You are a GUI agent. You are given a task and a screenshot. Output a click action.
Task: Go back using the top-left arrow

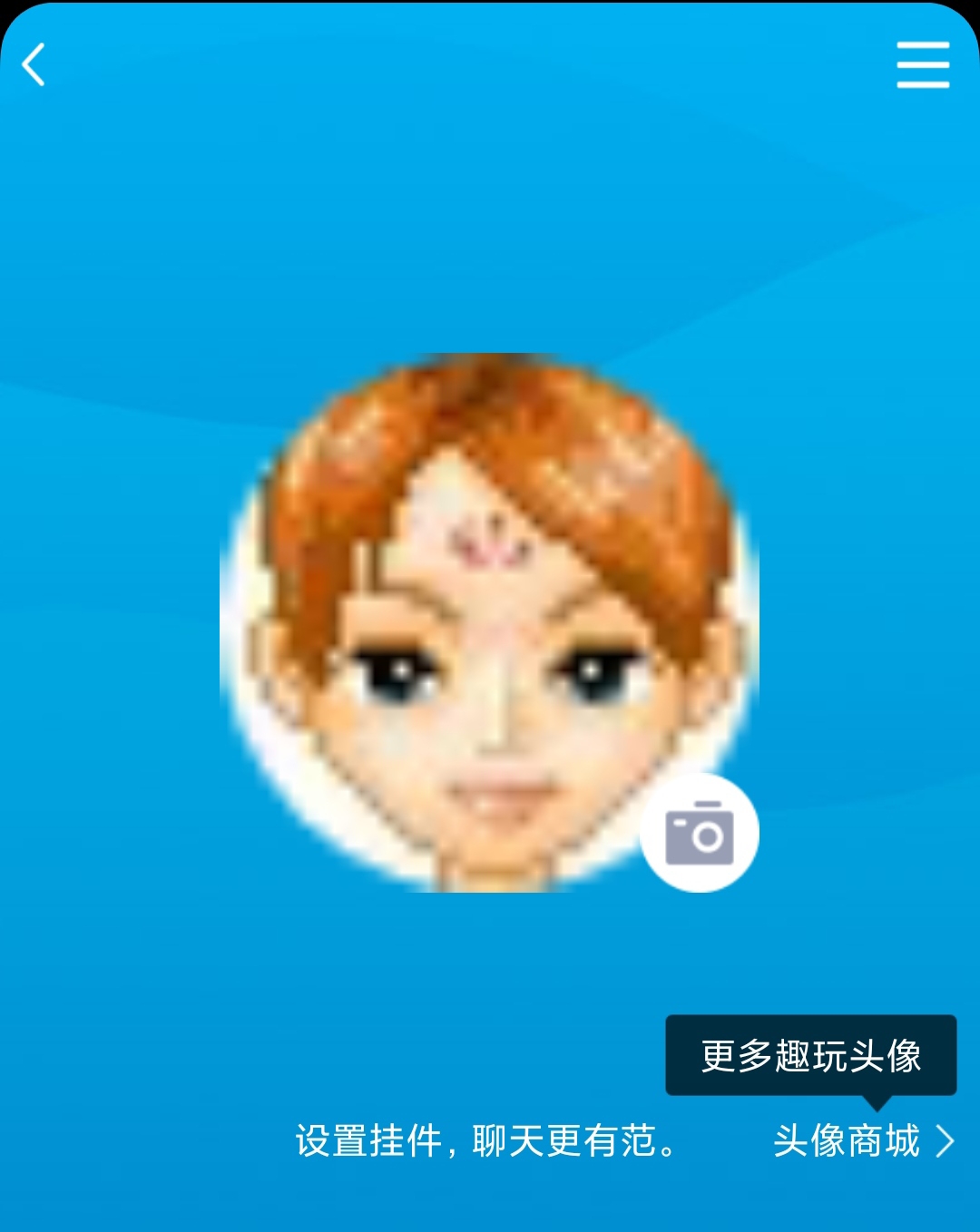click(x=34, y=65)
